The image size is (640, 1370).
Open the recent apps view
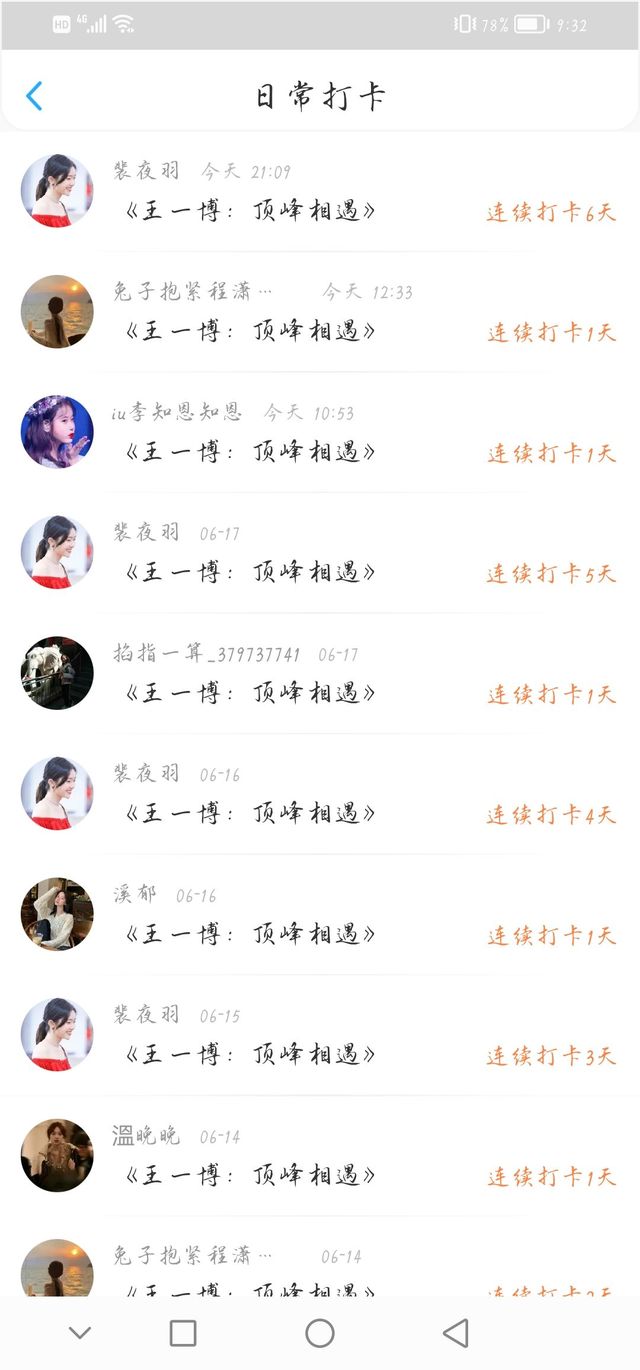[x=183, y=1333]
